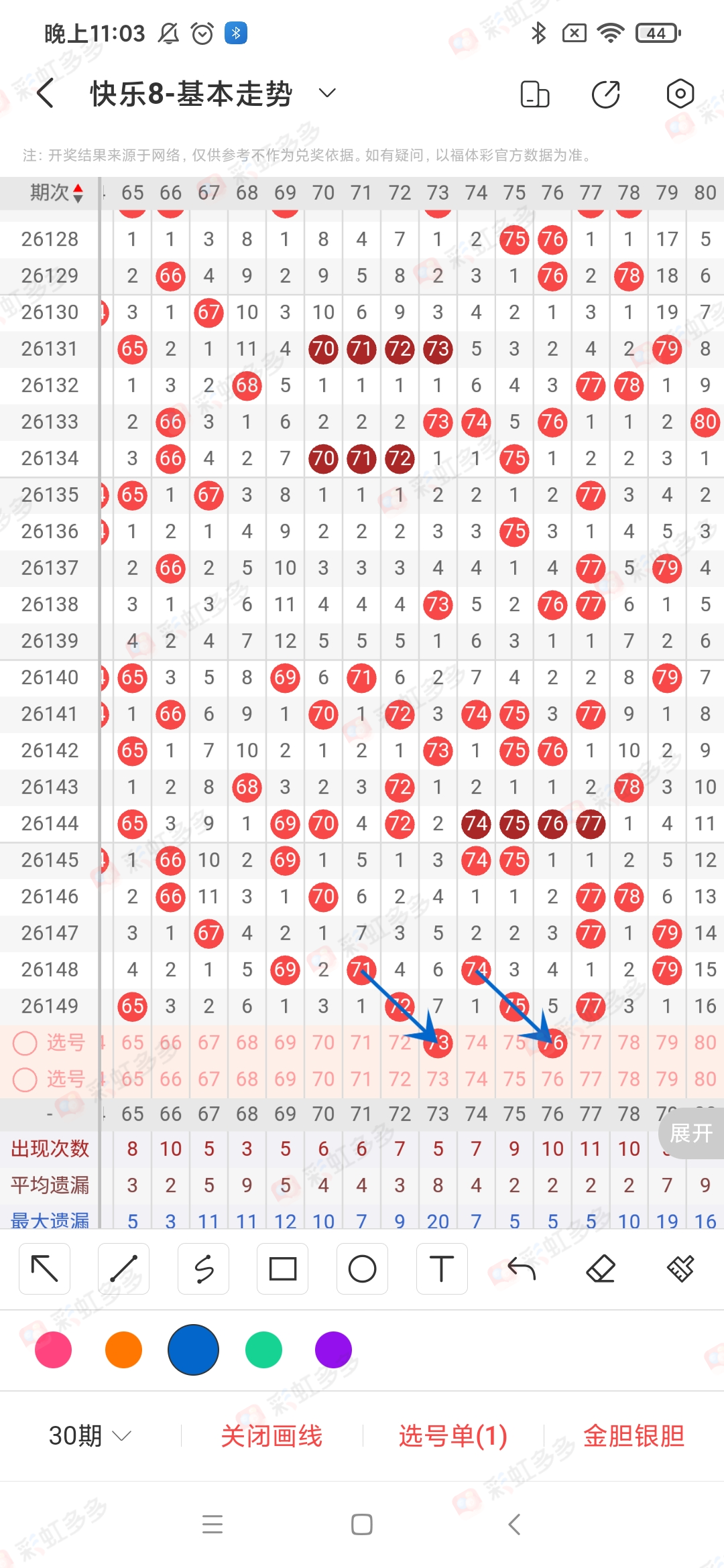
Task: Choose the pink color swatch
Action: (54, 1350)
